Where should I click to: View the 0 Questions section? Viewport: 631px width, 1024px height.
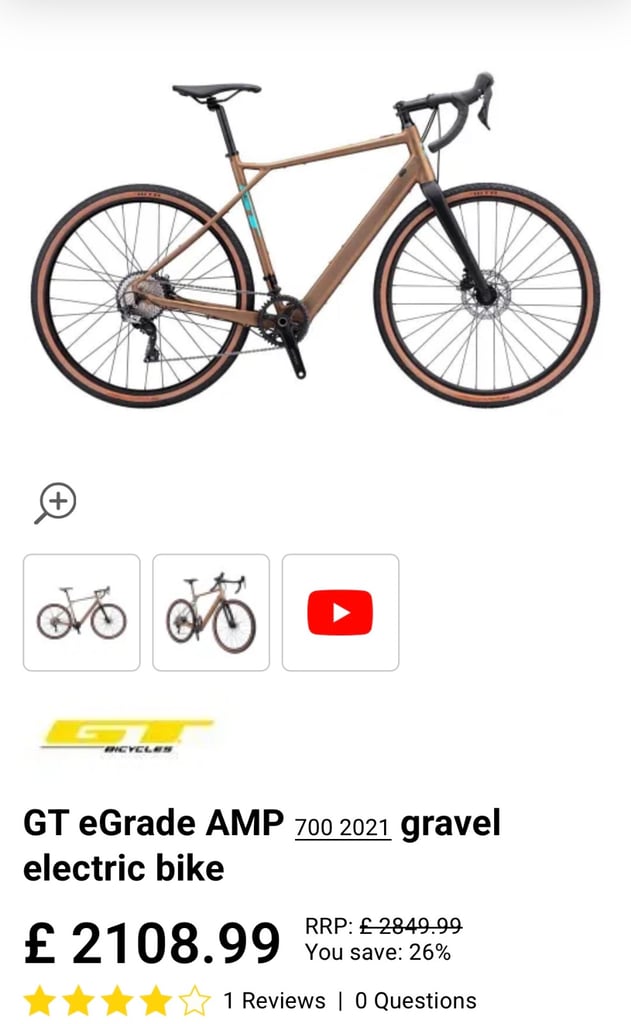(415, 1000)
